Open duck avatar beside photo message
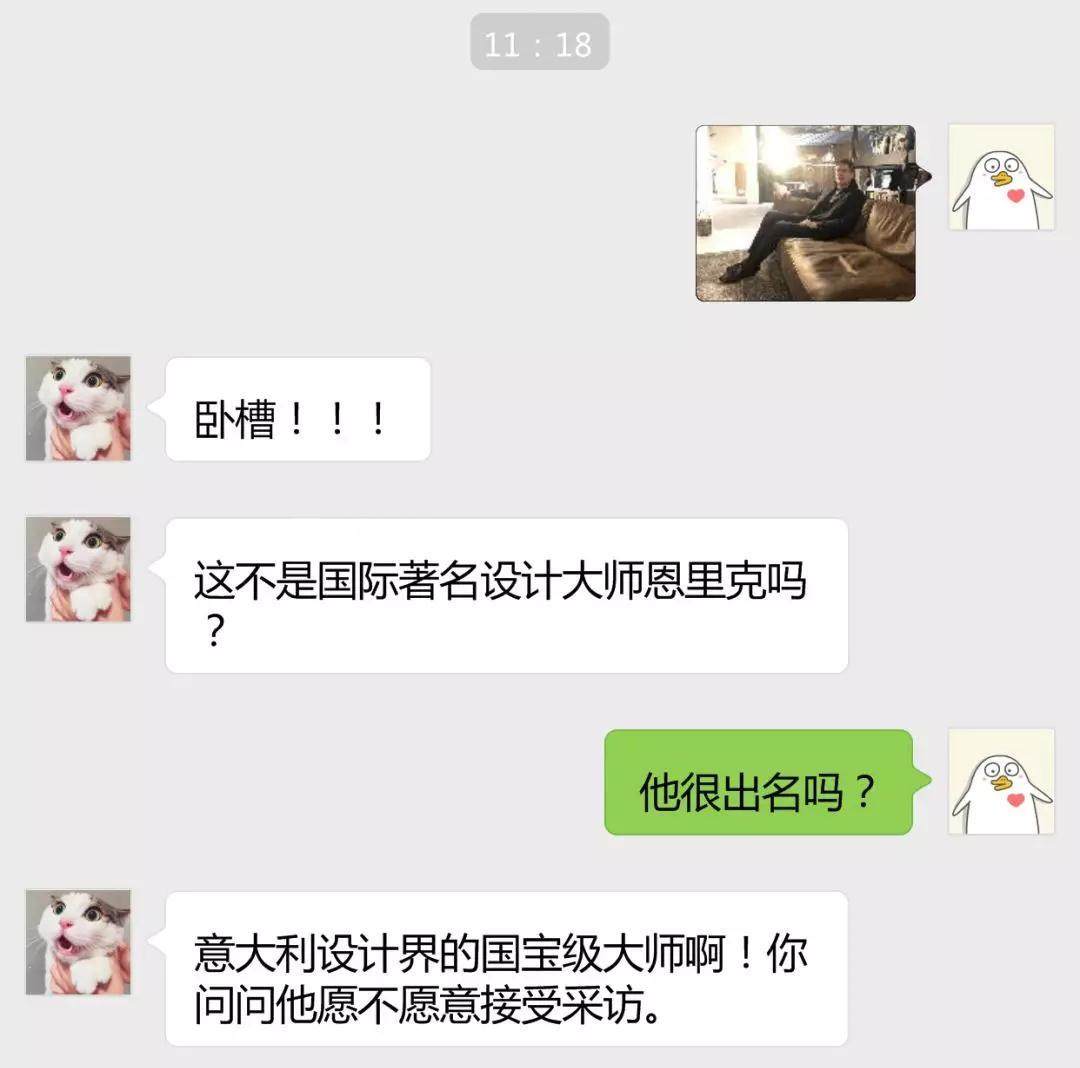This screenshot has width=1080, height=1068. [1001, 178]
